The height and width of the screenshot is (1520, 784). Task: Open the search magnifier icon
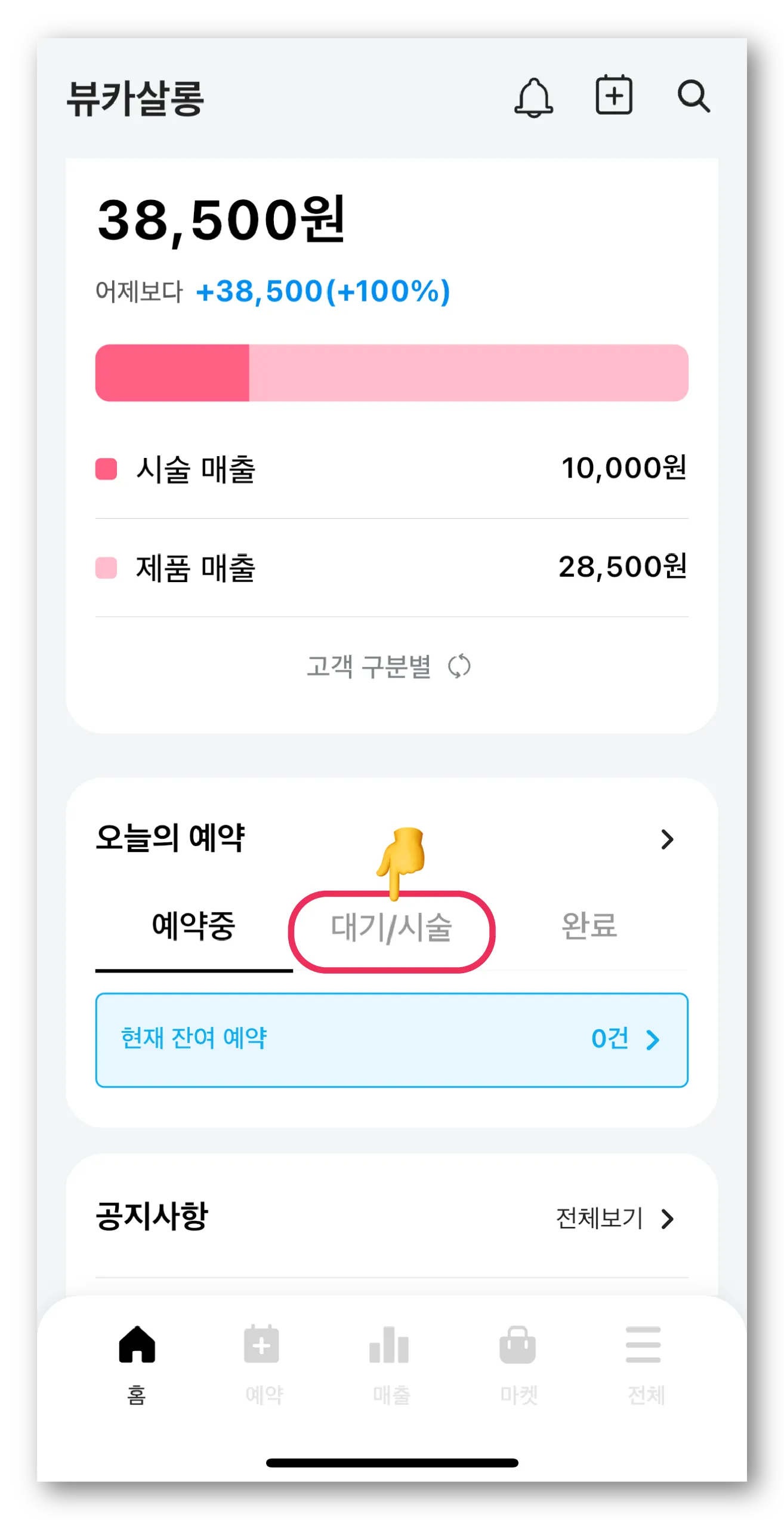click(x=693, y=96)
